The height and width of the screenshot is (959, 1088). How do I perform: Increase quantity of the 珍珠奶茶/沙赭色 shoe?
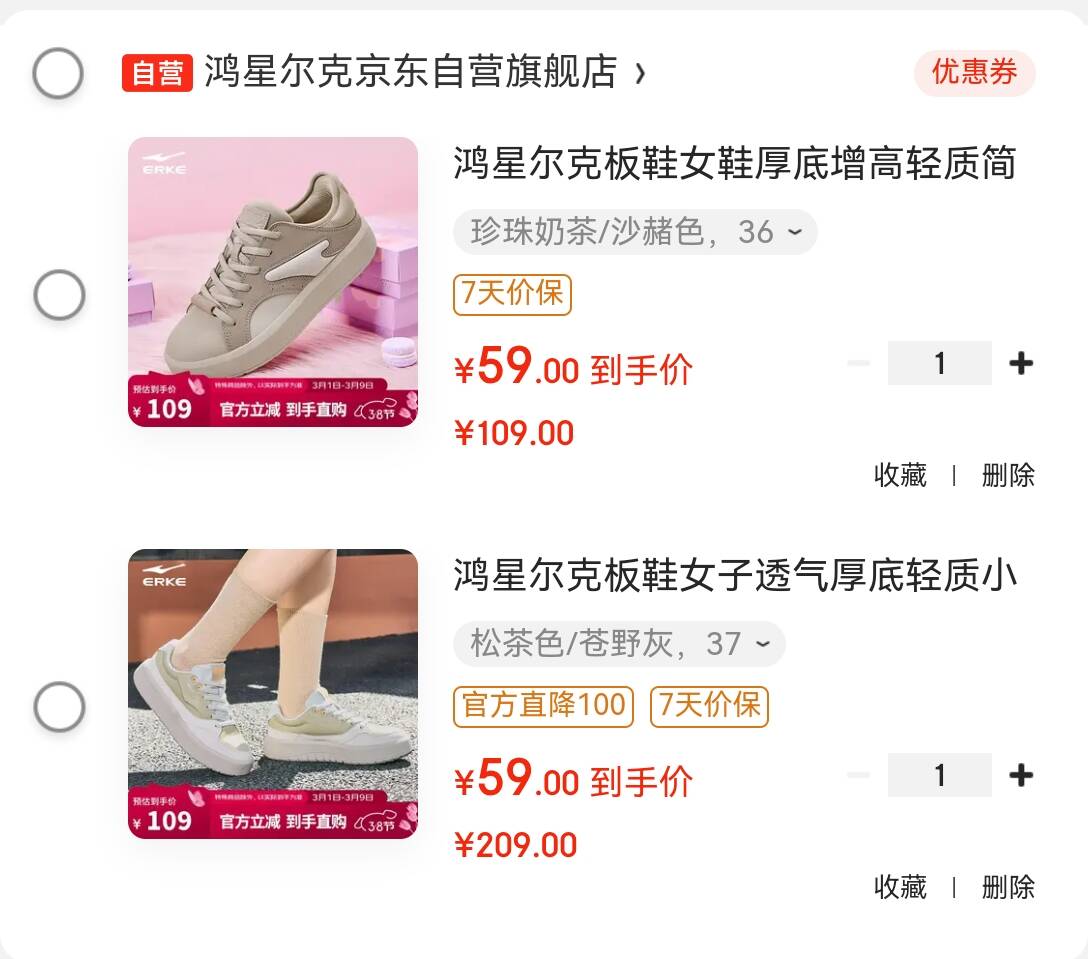pyautogui.click(x=1020, y=363)
